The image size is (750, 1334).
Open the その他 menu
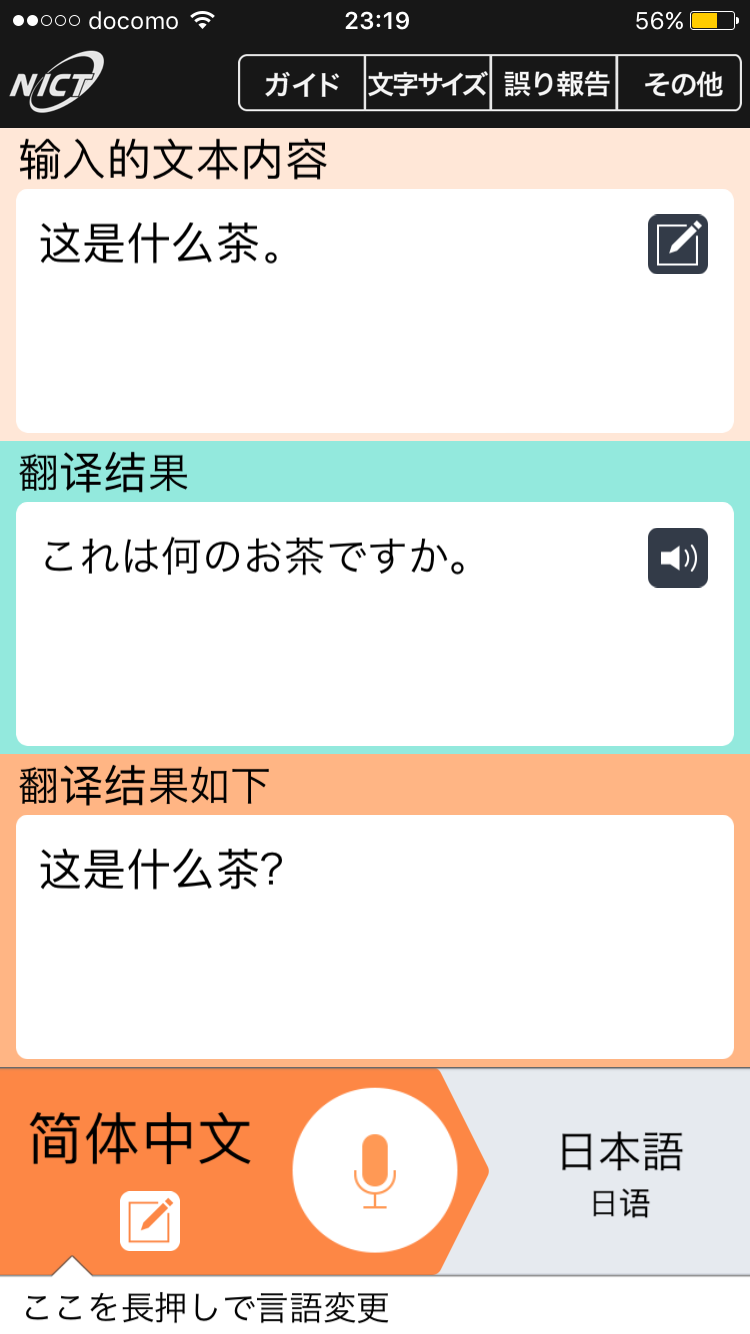[x=680, y=84]
